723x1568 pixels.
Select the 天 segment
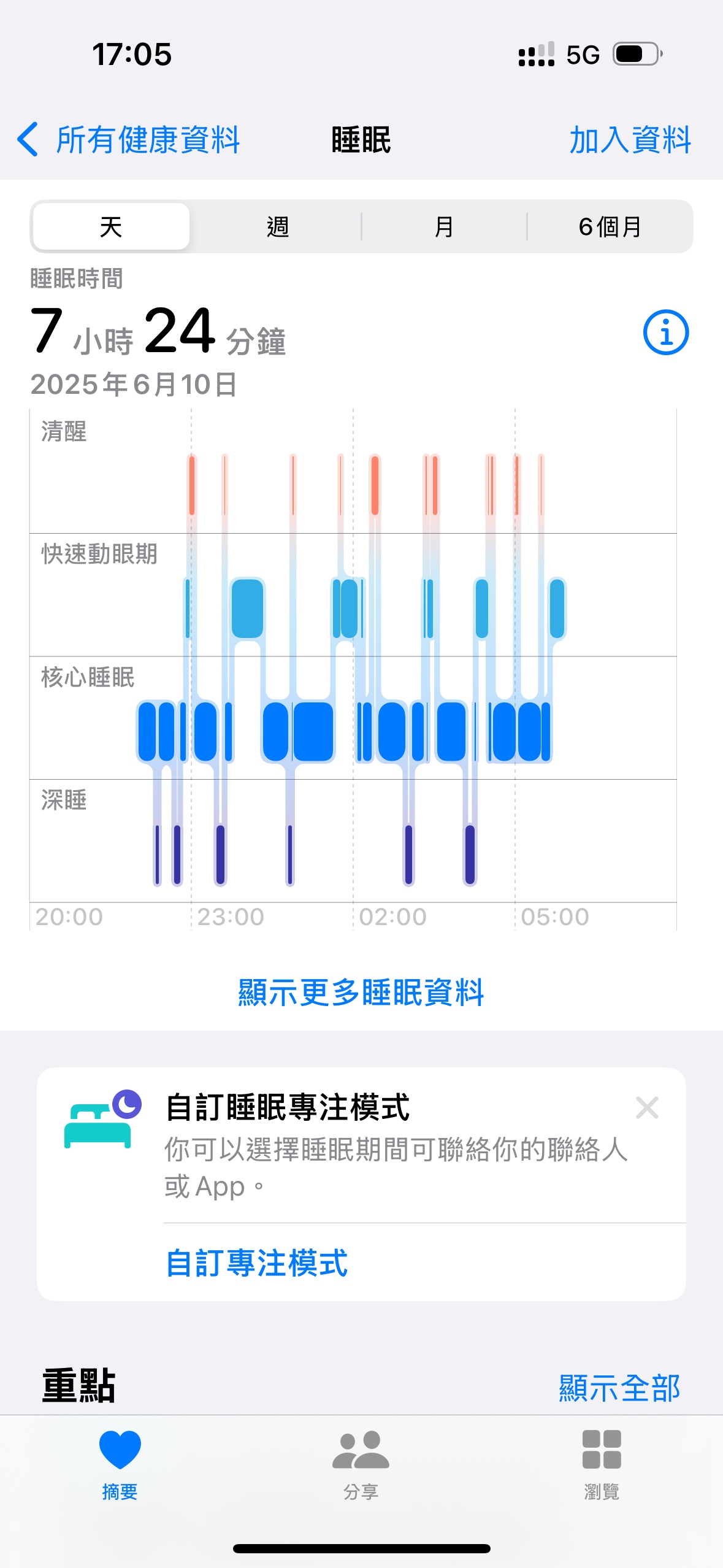pyautogui.click(x=111, y=226)
